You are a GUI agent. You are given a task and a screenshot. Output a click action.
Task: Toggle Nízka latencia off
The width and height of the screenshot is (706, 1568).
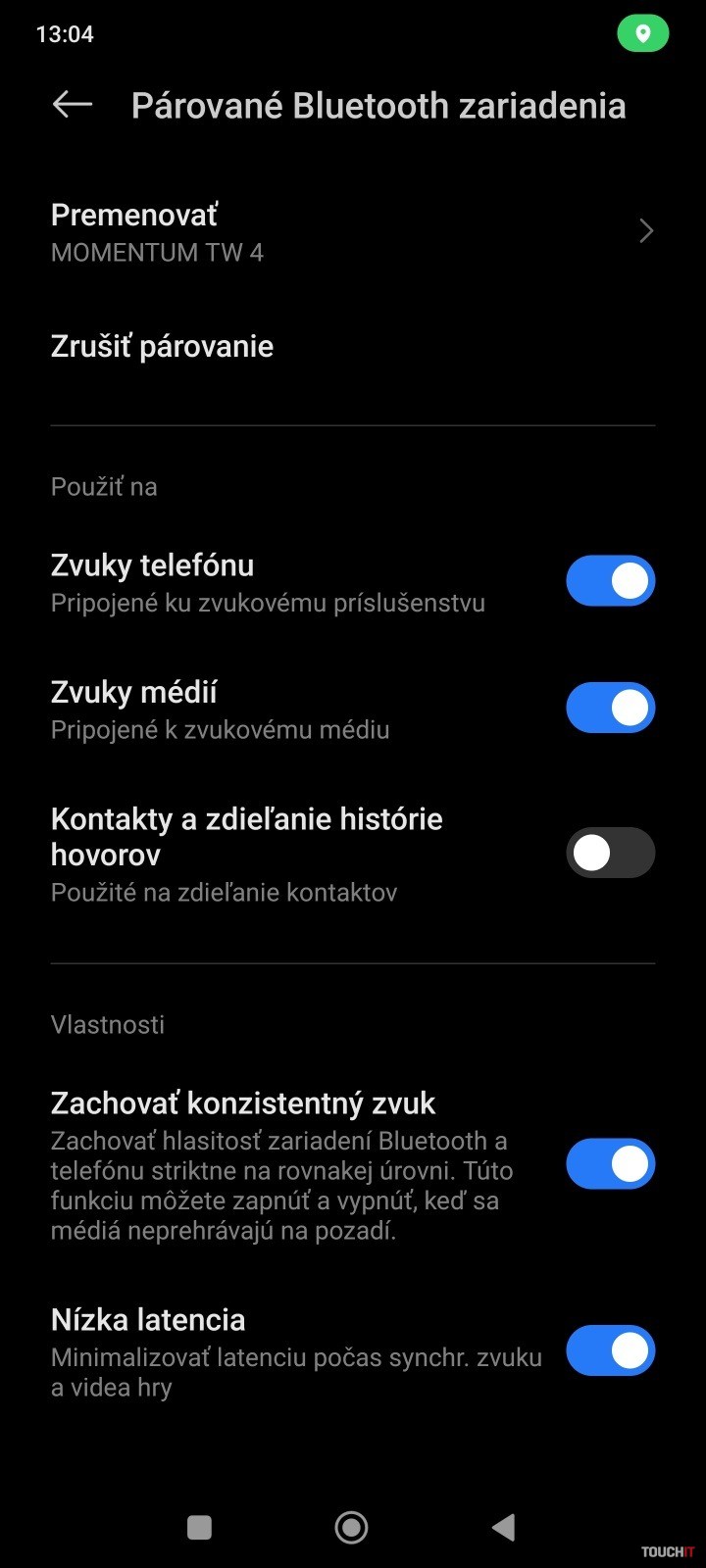[x=610, y=1350]
